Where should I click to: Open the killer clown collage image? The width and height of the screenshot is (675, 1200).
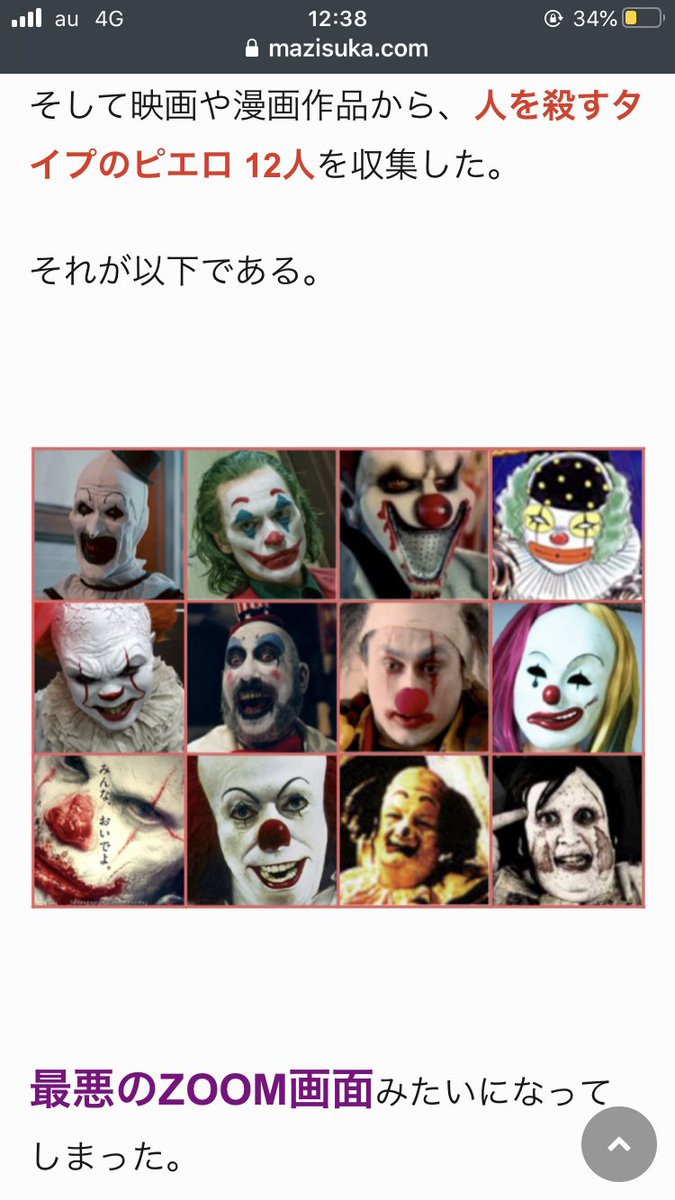338,677
